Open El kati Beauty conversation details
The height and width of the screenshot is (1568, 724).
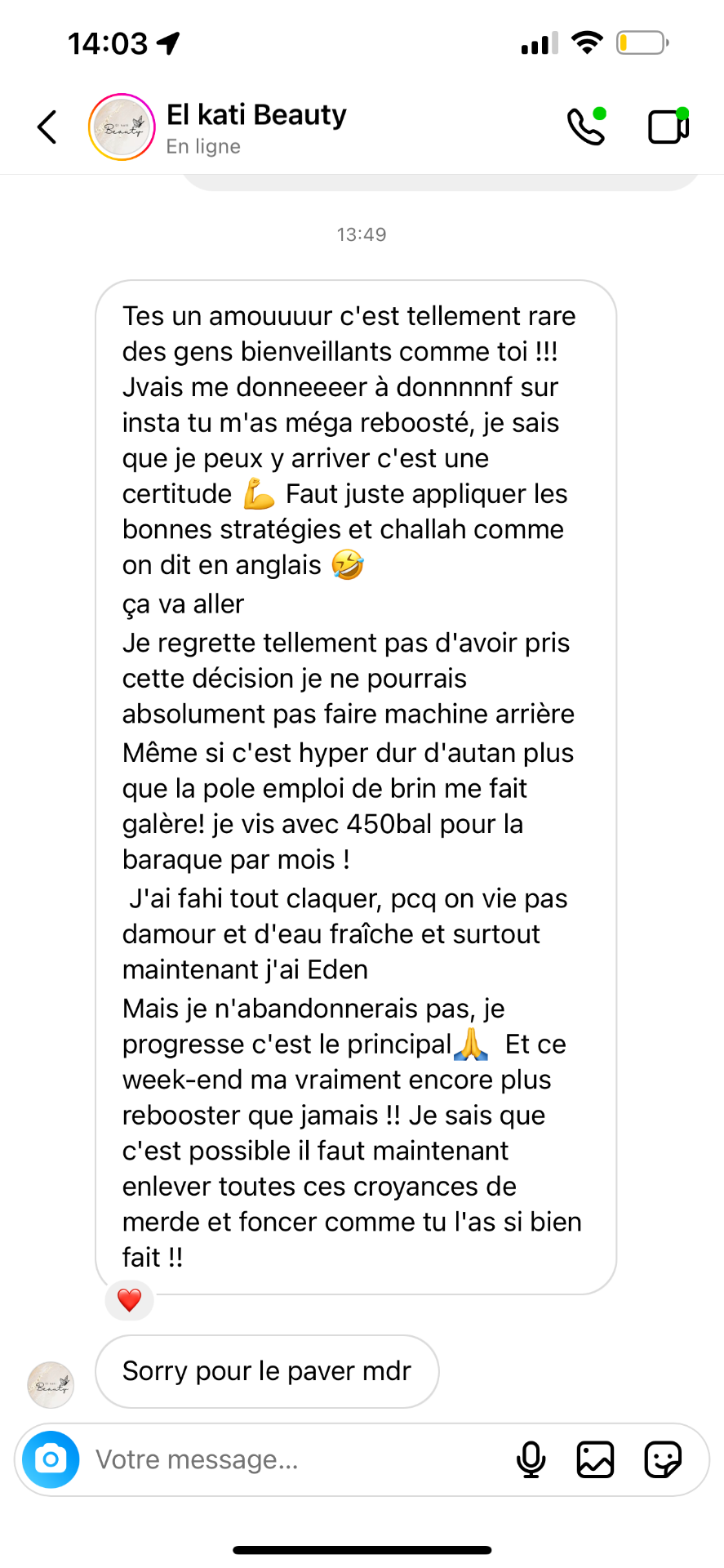click(x=256, y=127)
